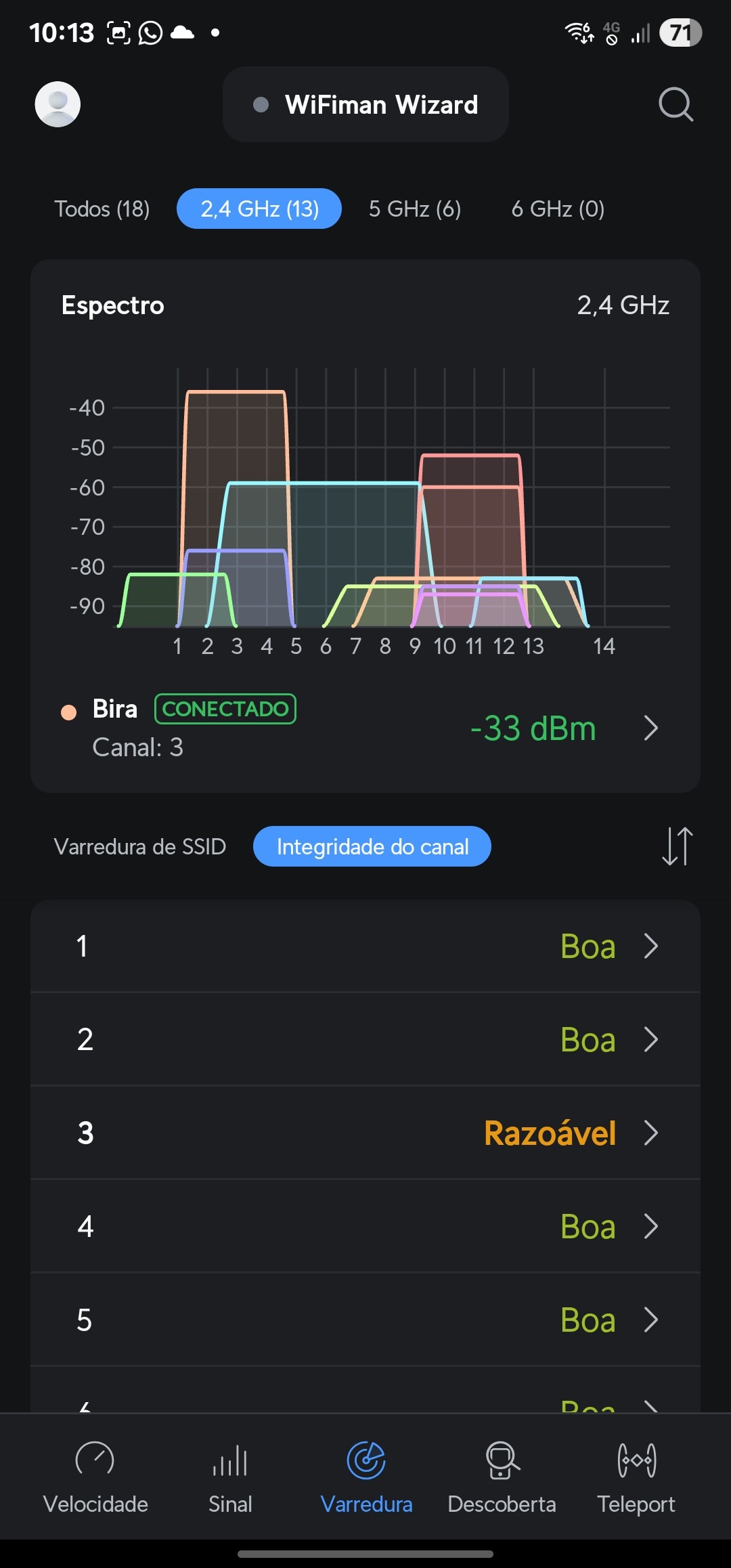731x1568 pixels.
Task: View channel 2 rated Boa
Action: coord(365,1039)
